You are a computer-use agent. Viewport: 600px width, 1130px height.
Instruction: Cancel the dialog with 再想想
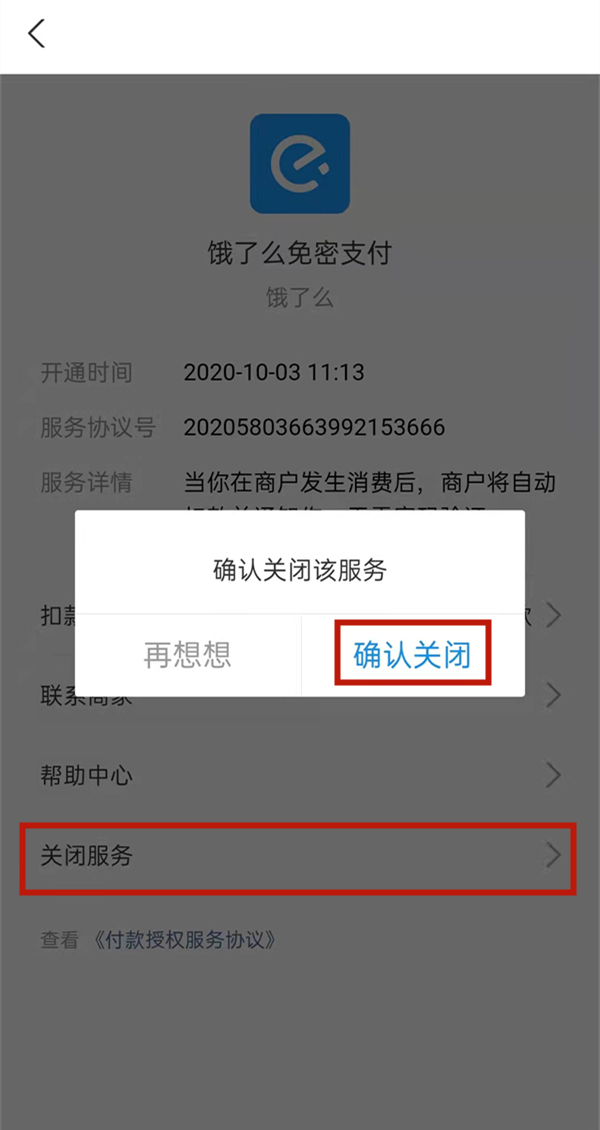point(188,655)
